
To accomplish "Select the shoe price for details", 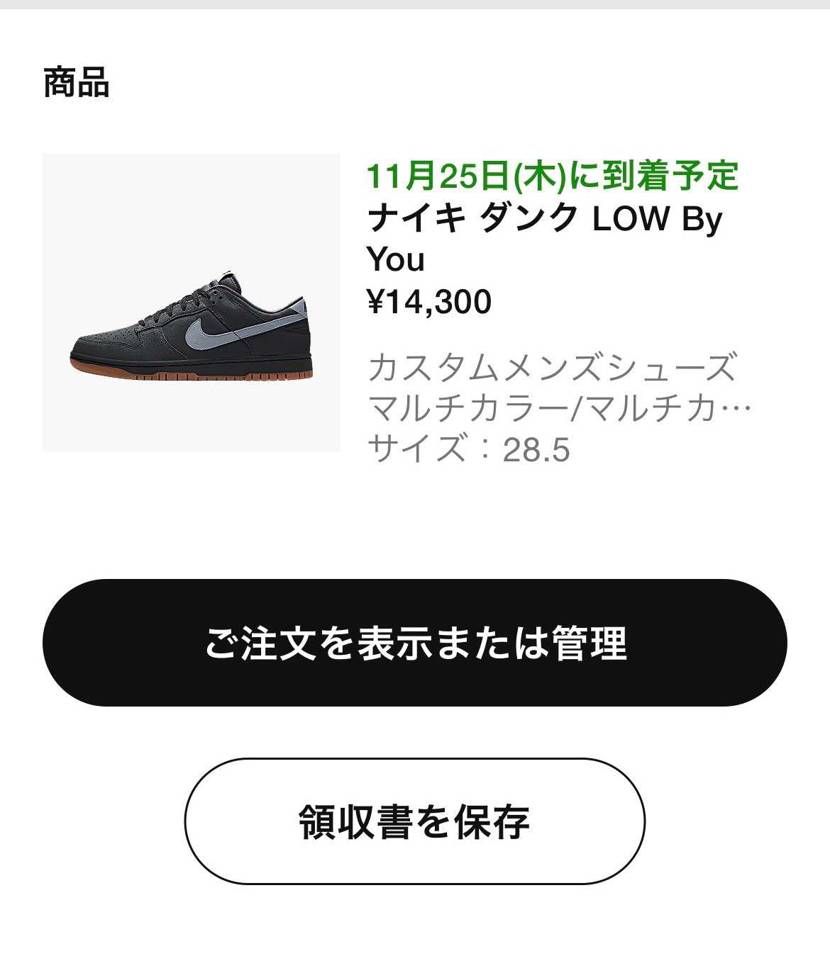I will 430,300.
